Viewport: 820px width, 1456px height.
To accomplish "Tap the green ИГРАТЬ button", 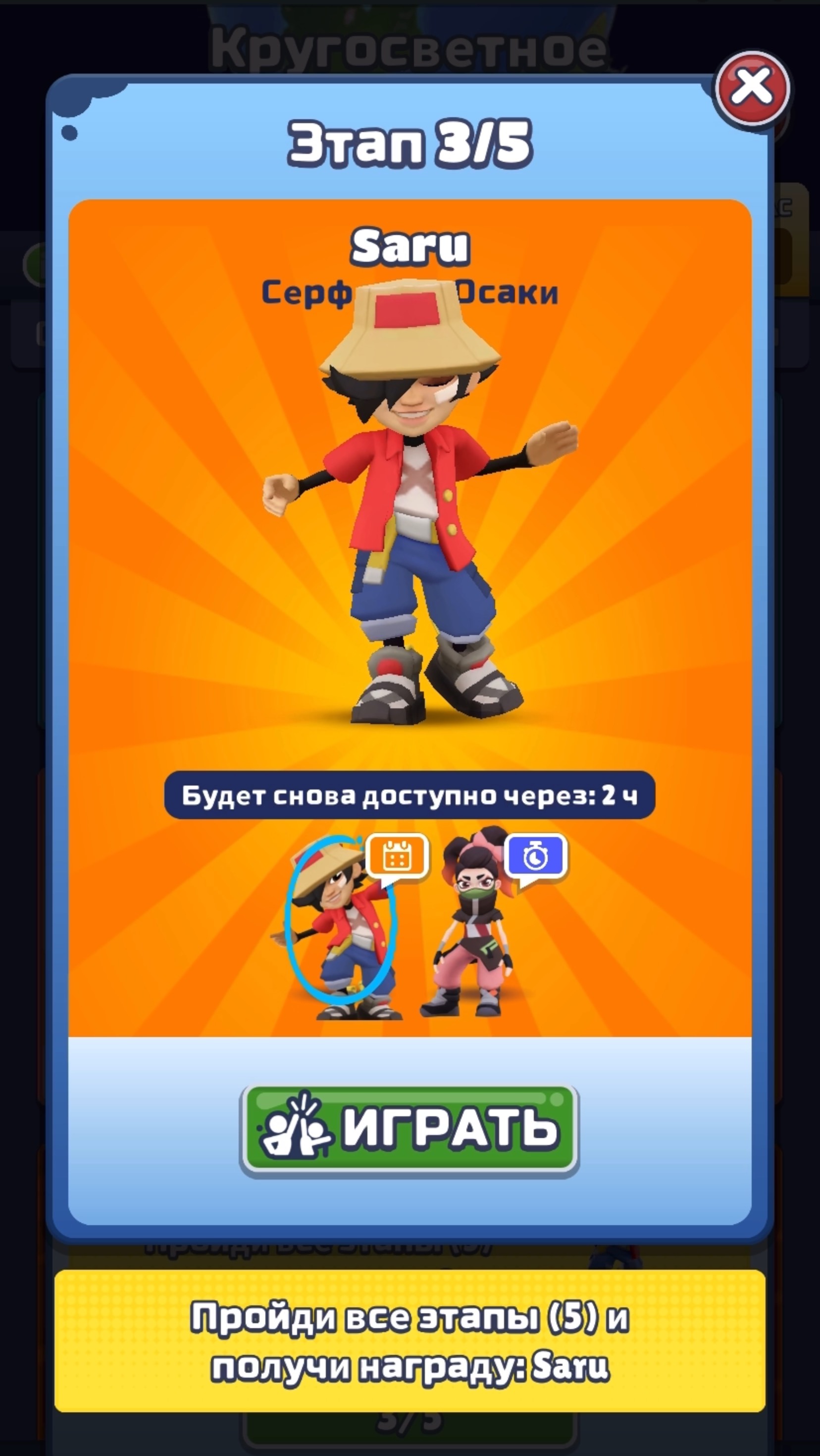I will pyautogui.click(x=410, y=1129).
